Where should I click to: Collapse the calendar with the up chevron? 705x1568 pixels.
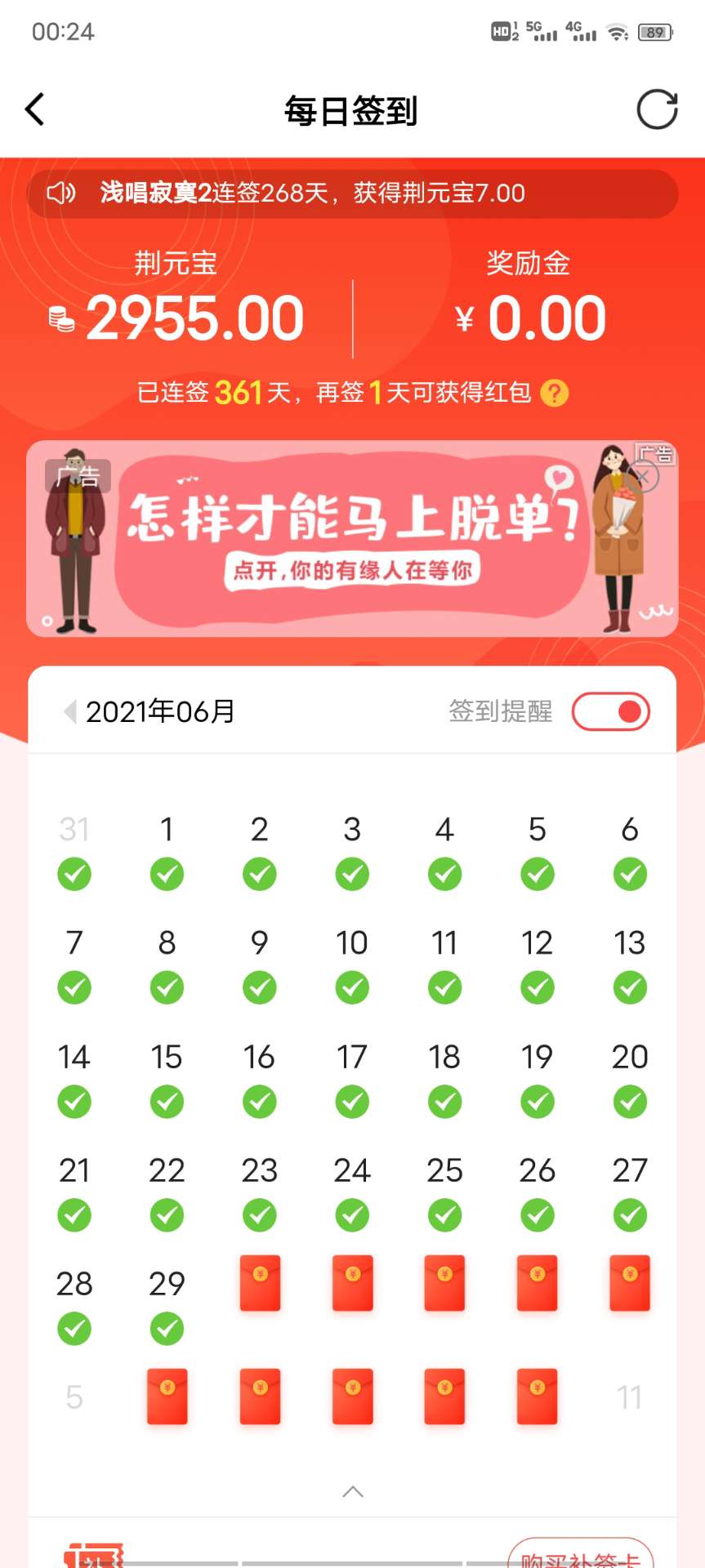352,1491
